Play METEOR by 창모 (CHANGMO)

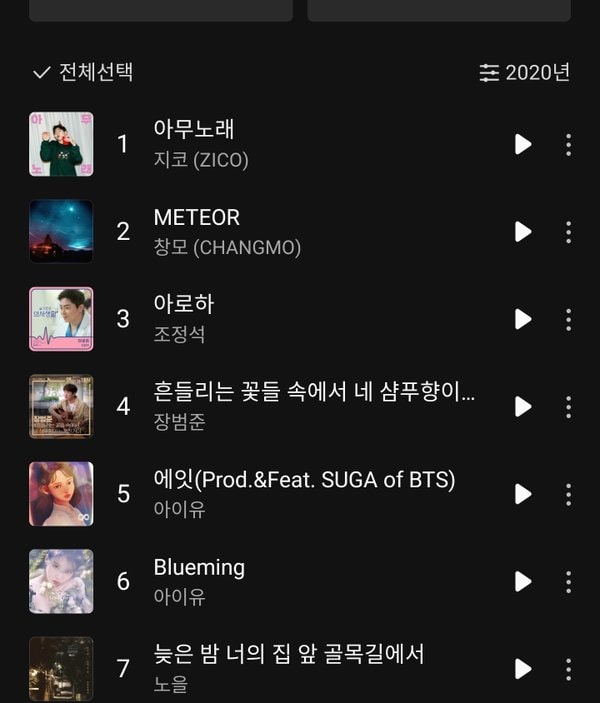(522, 232)
